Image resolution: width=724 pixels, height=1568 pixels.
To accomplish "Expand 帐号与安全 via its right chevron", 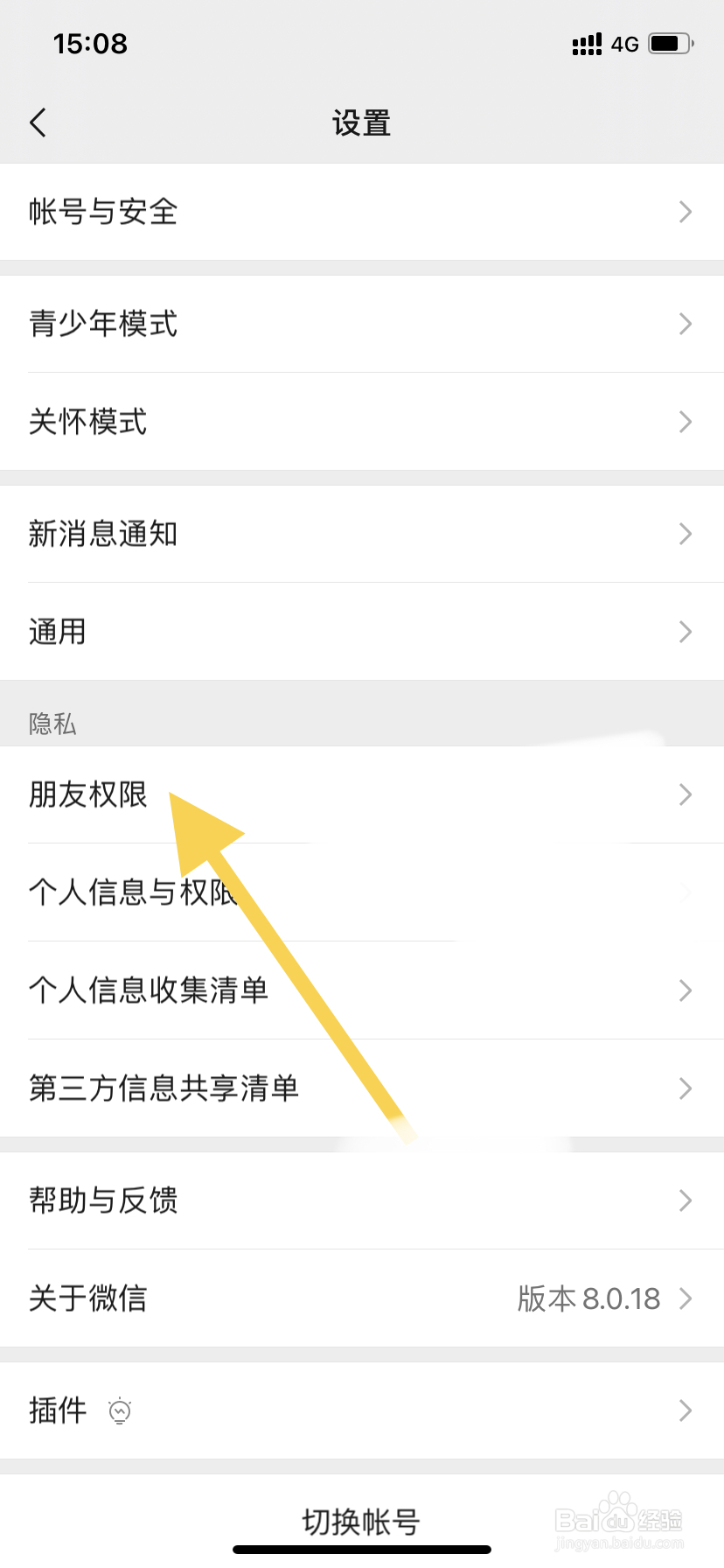I will 686,212.
